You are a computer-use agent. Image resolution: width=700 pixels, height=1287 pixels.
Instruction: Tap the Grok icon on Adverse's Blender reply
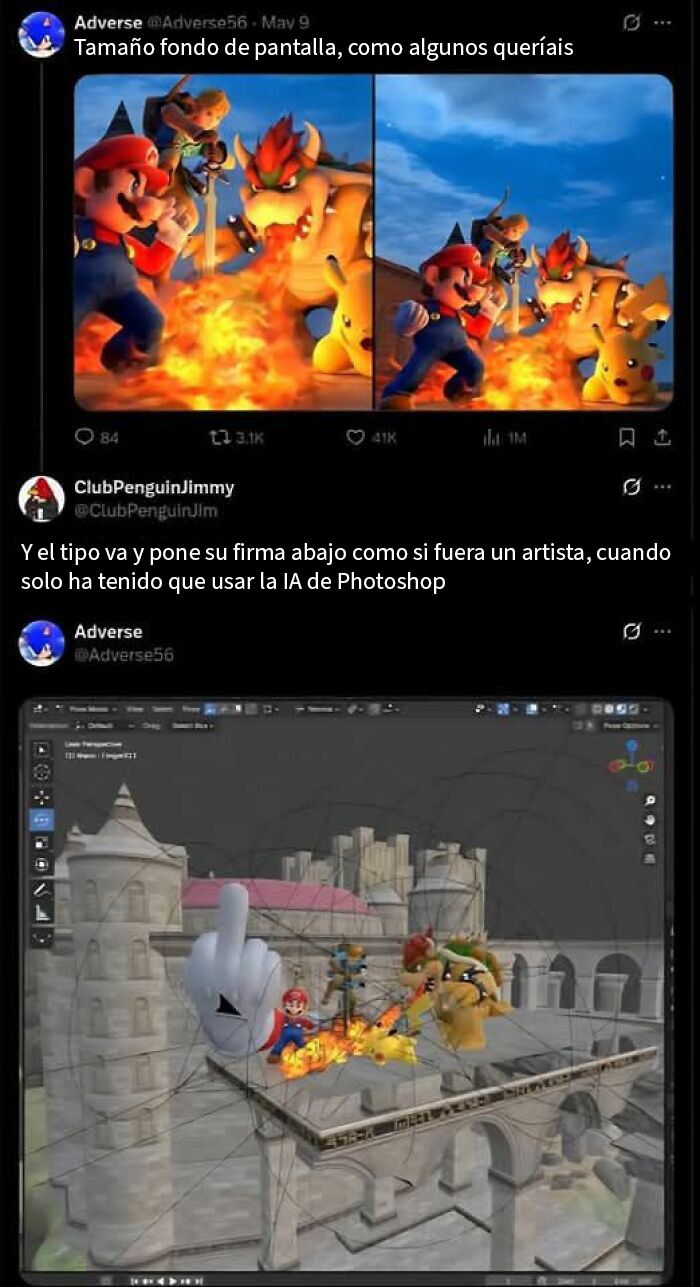pyautogui.click(x=631, y=632)
